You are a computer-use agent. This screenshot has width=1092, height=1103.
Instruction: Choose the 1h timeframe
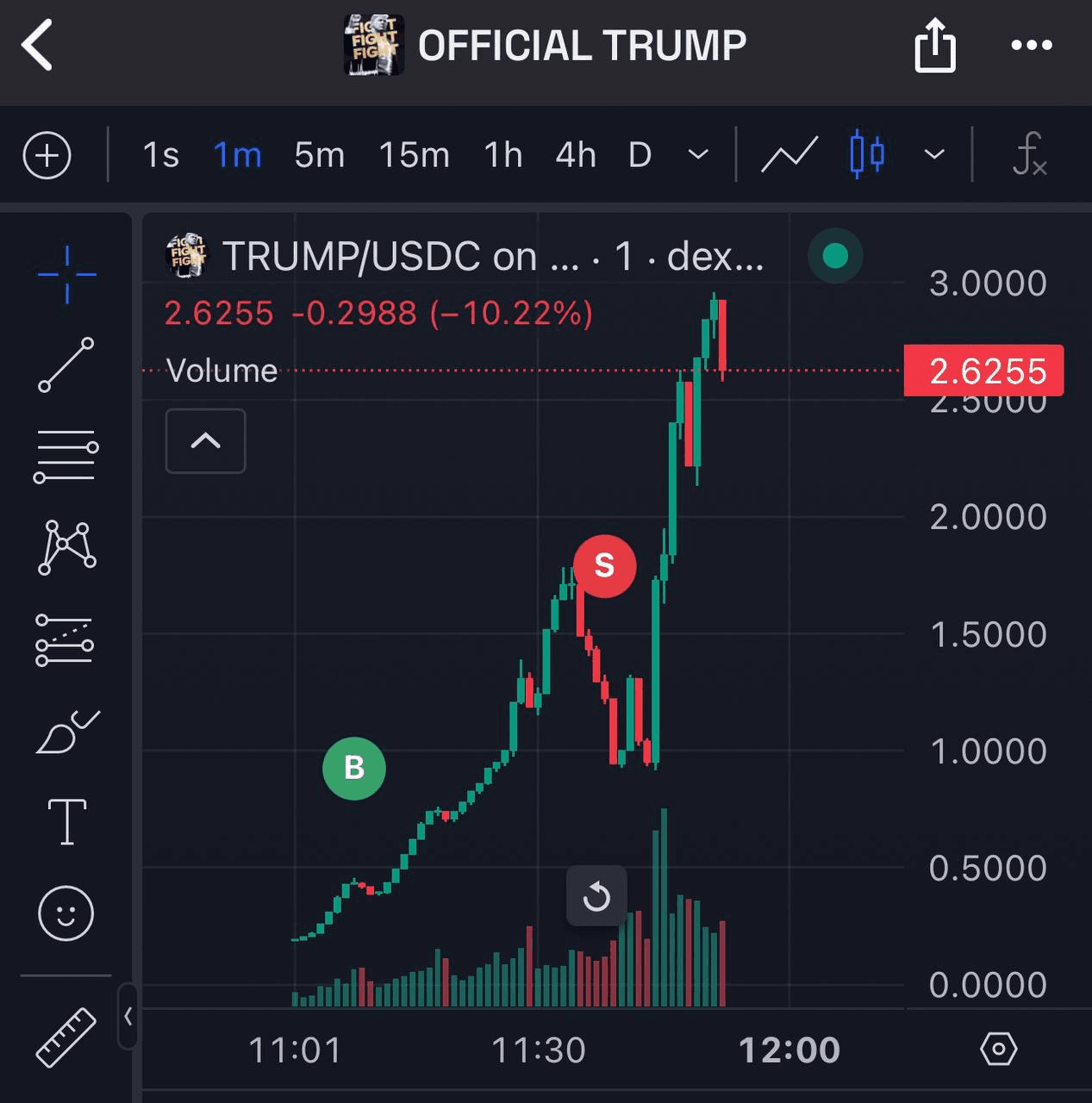pyautogui.click(x=503, y=156)
